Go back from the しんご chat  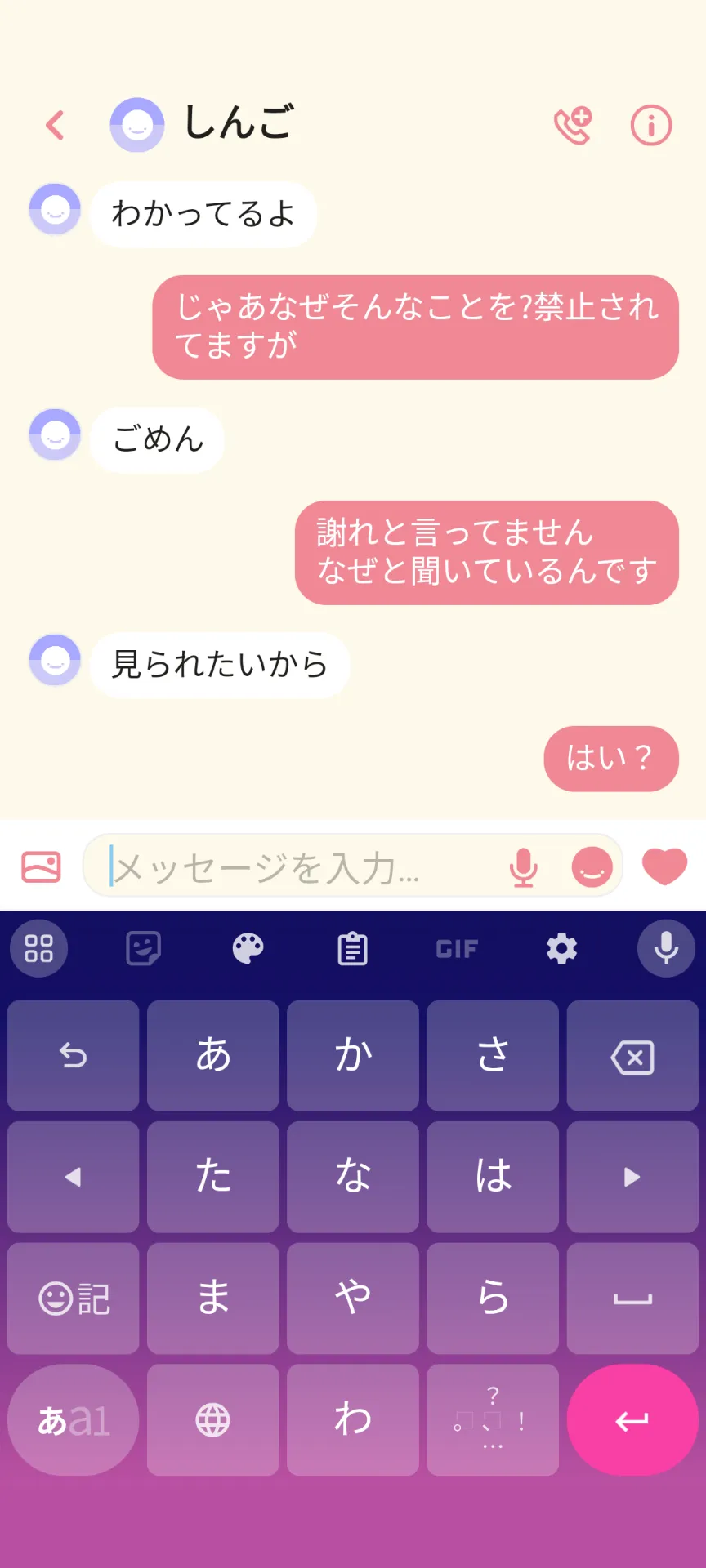tap(55, 125)
